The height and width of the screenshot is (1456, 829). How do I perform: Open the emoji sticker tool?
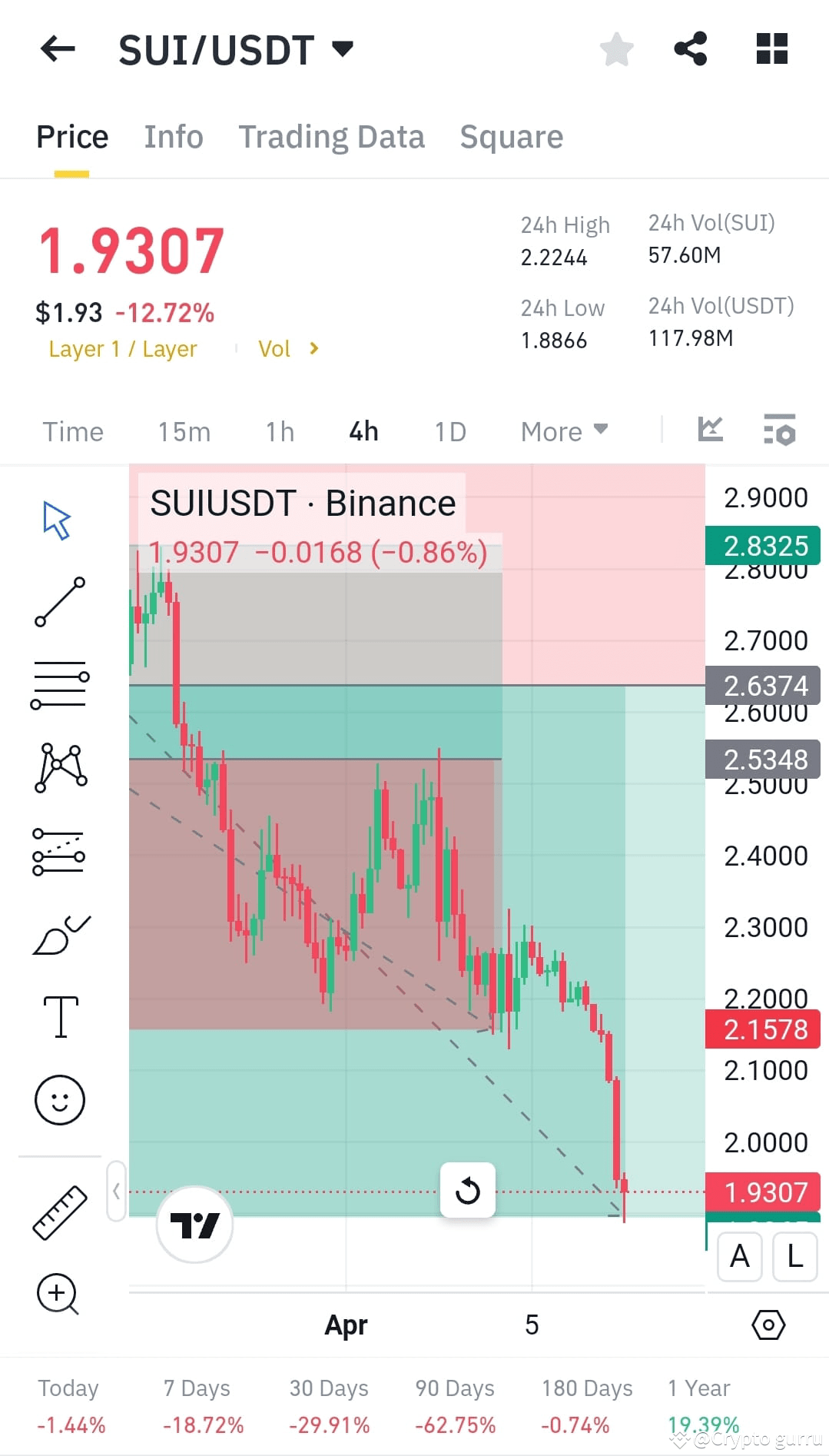point(60,1099)
